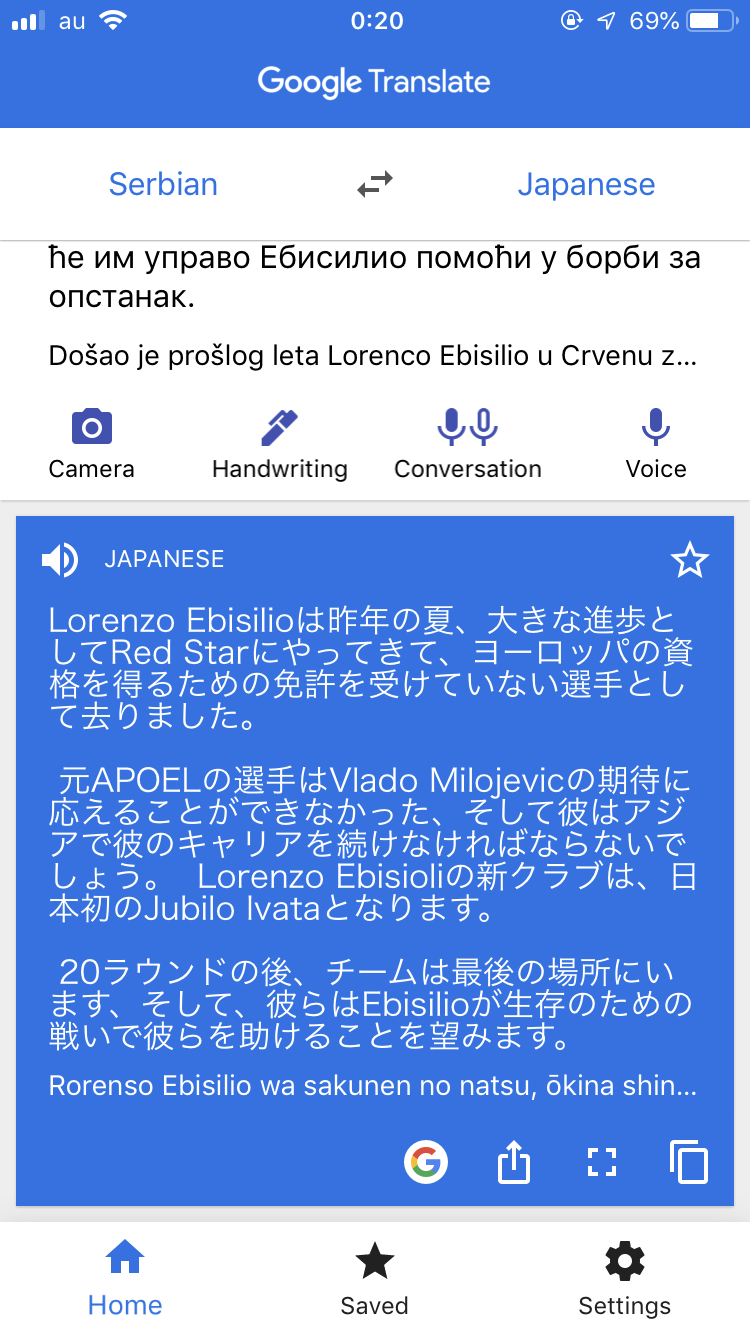Search the translation on Google
This screenshot has width=750, height=1334.
point(426,1162)
